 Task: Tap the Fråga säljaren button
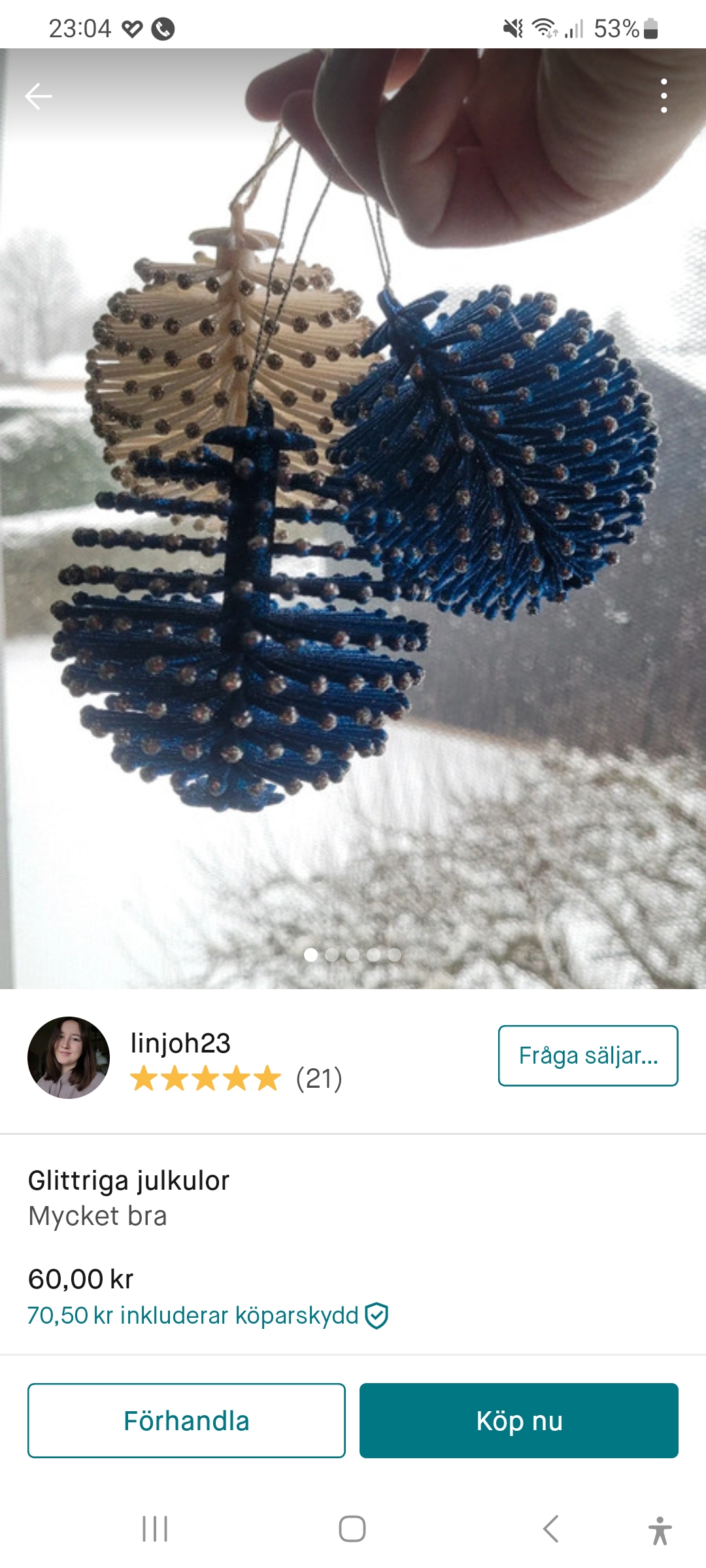[588, 1056]
